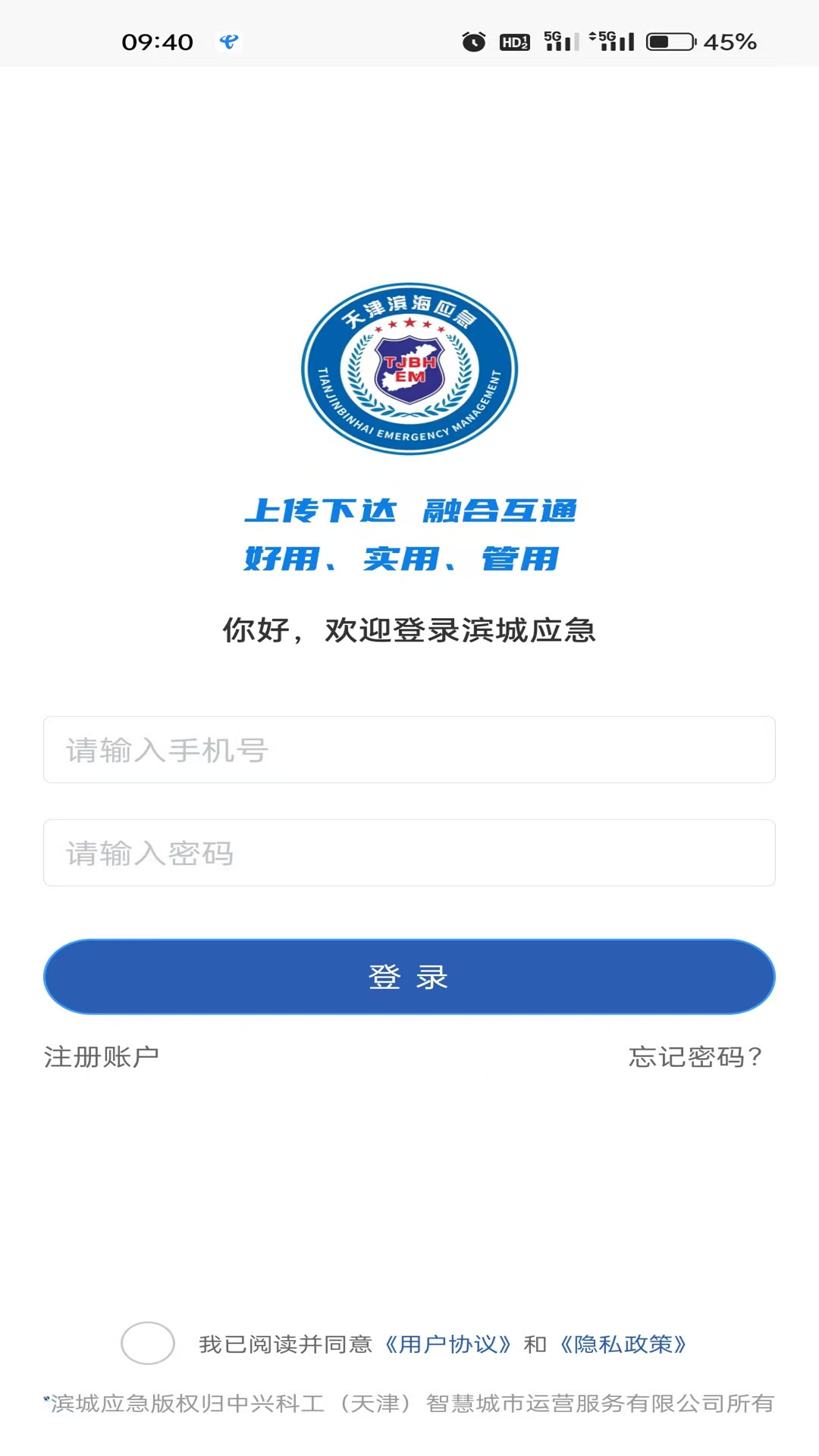Select 注册账户 to register a new account
Viewport: 819px width, 1456px height.
tap(102, 1055)
